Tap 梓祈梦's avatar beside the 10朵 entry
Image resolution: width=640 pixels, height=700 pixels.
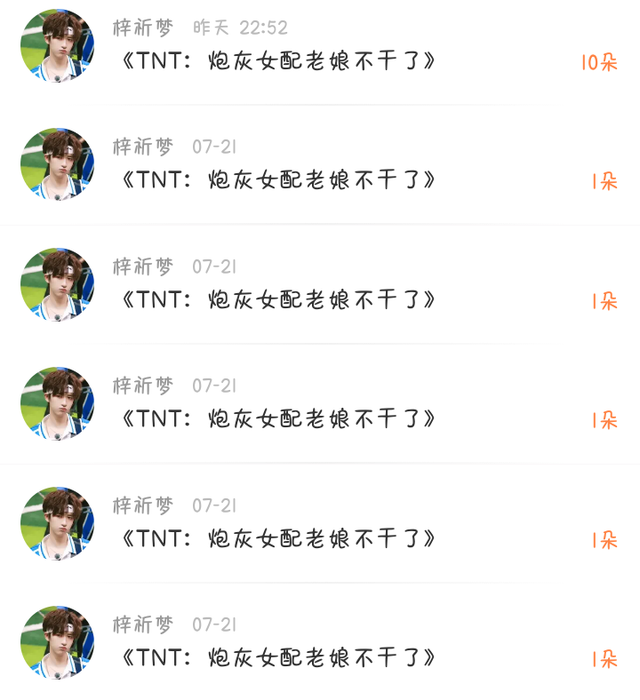57,46
